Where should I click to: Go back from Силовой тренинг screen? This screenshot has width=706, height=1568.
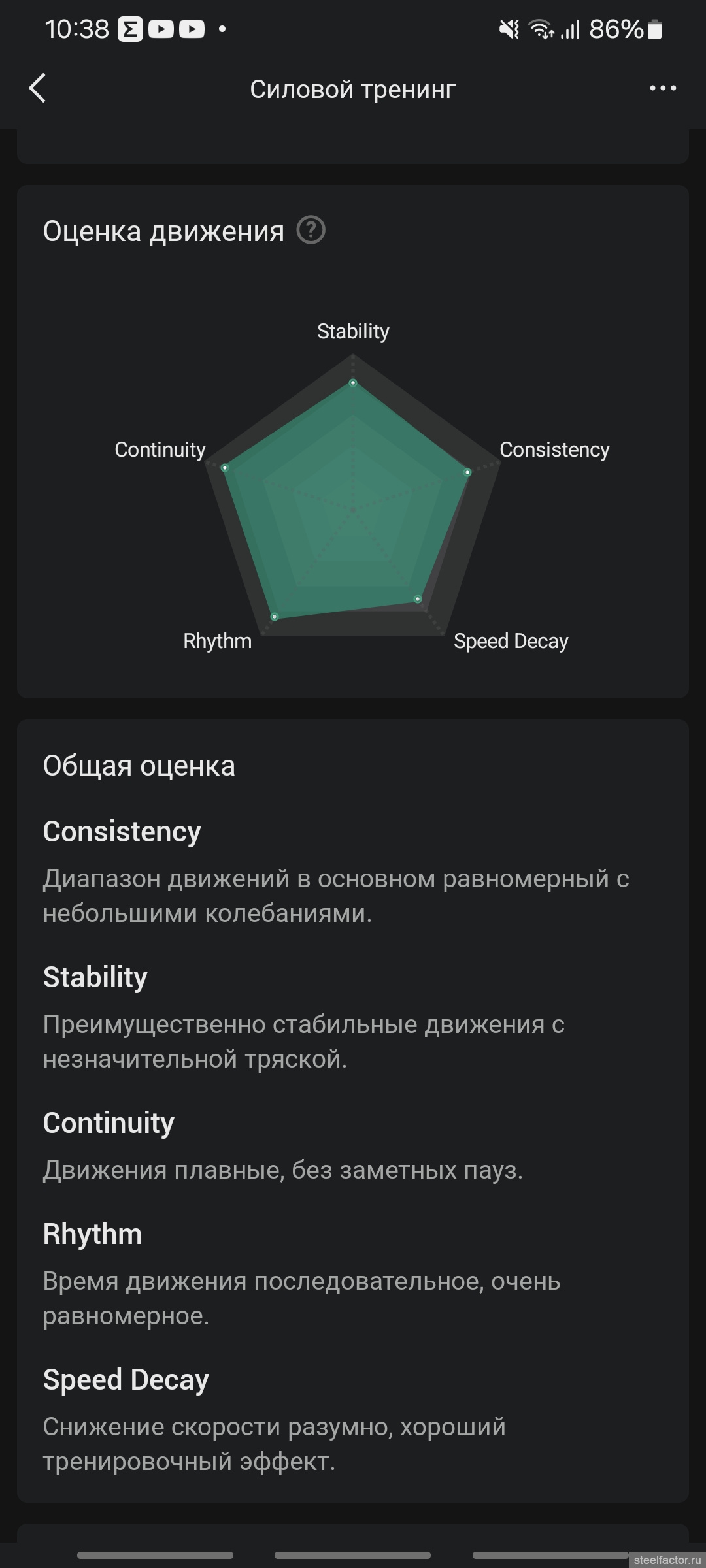point(38,88)
